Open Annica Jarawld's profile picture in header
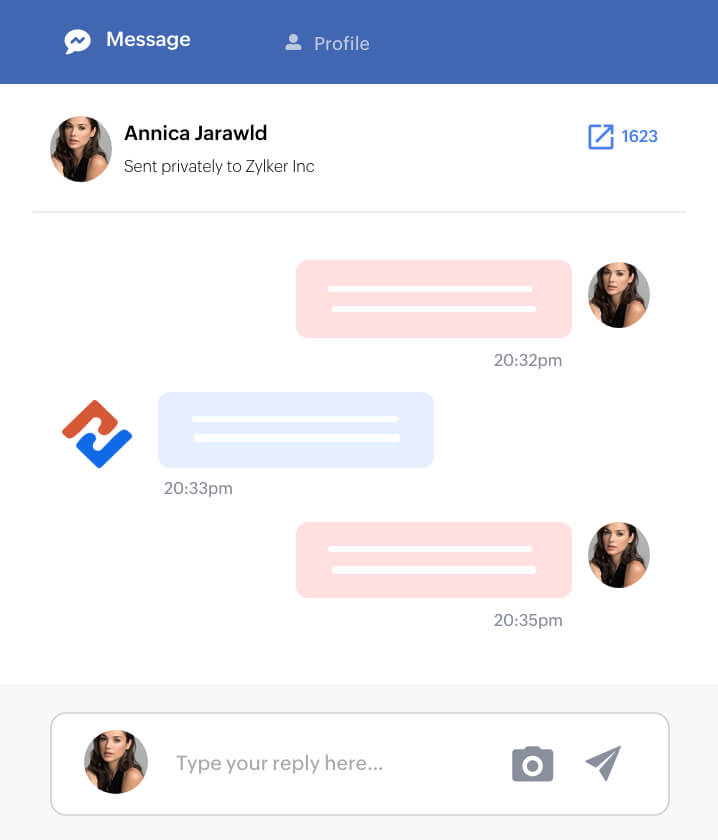The image size is (718, 840). (81, 149)
